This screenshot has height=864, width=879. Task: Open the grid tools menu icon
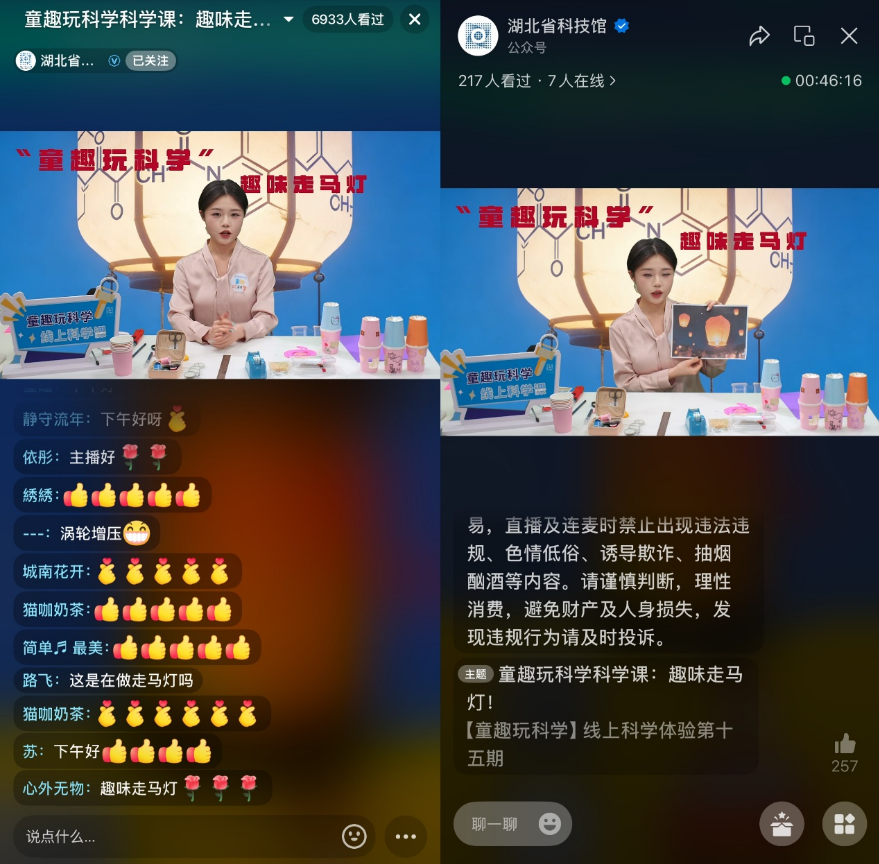click(x=844, y=824)
